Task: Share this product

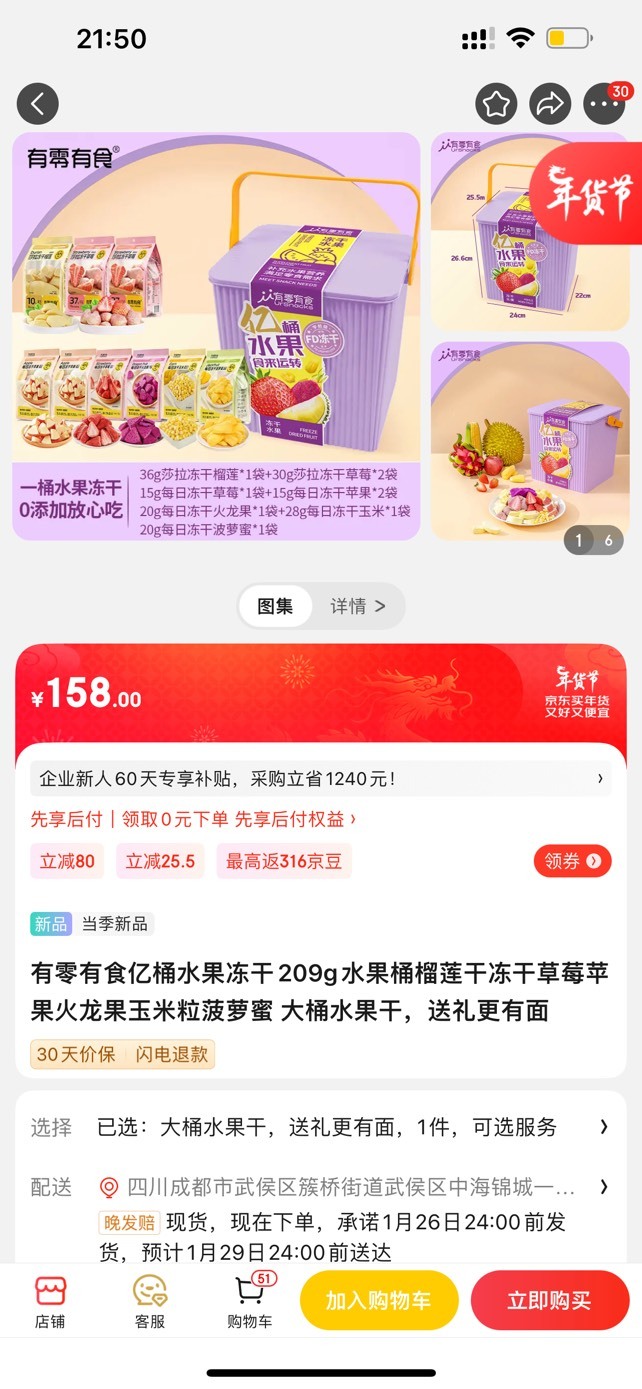Action: [x=550, y=104]
